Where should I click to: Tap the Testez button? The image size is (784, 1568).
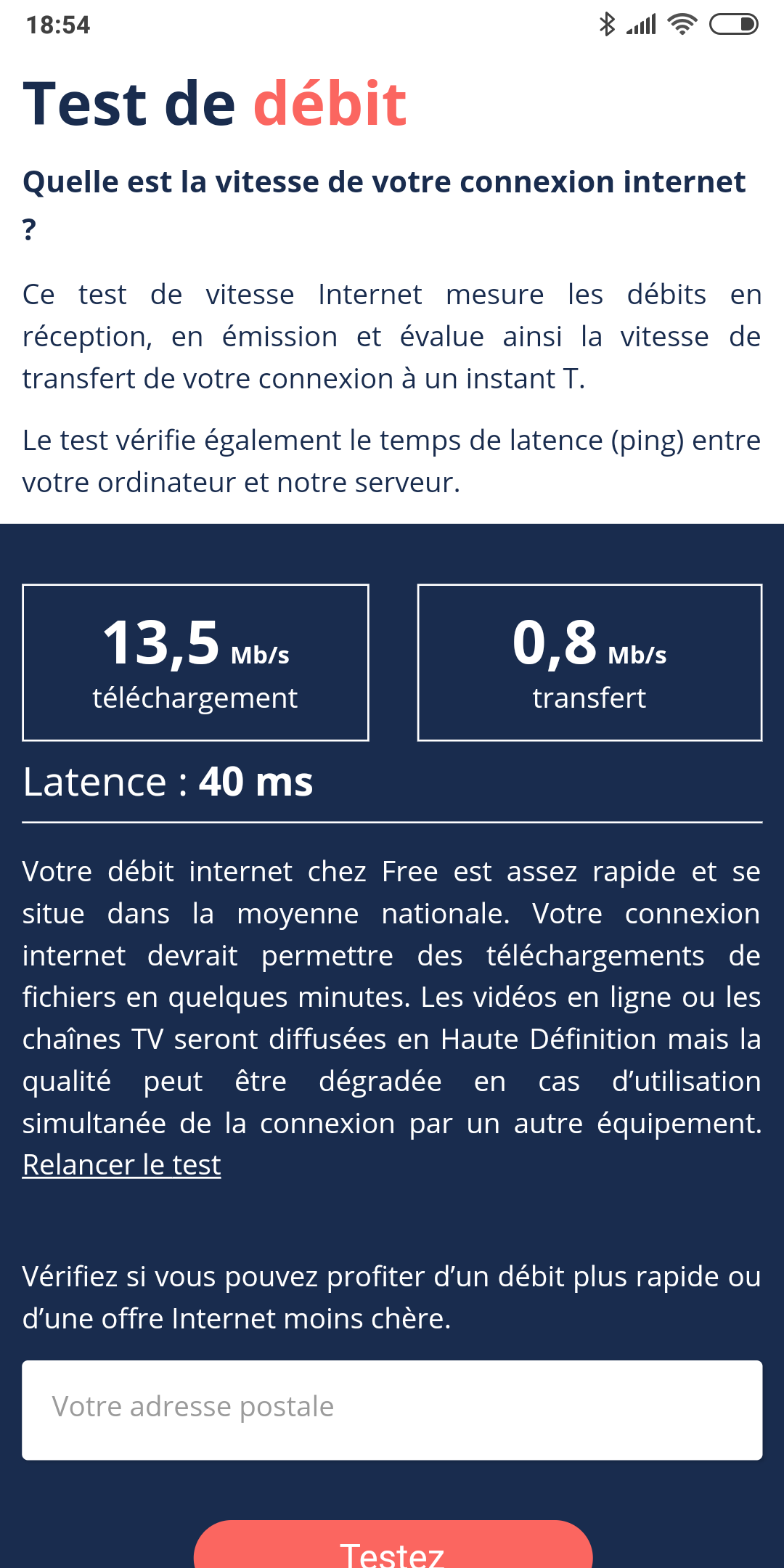(393, 1548)
